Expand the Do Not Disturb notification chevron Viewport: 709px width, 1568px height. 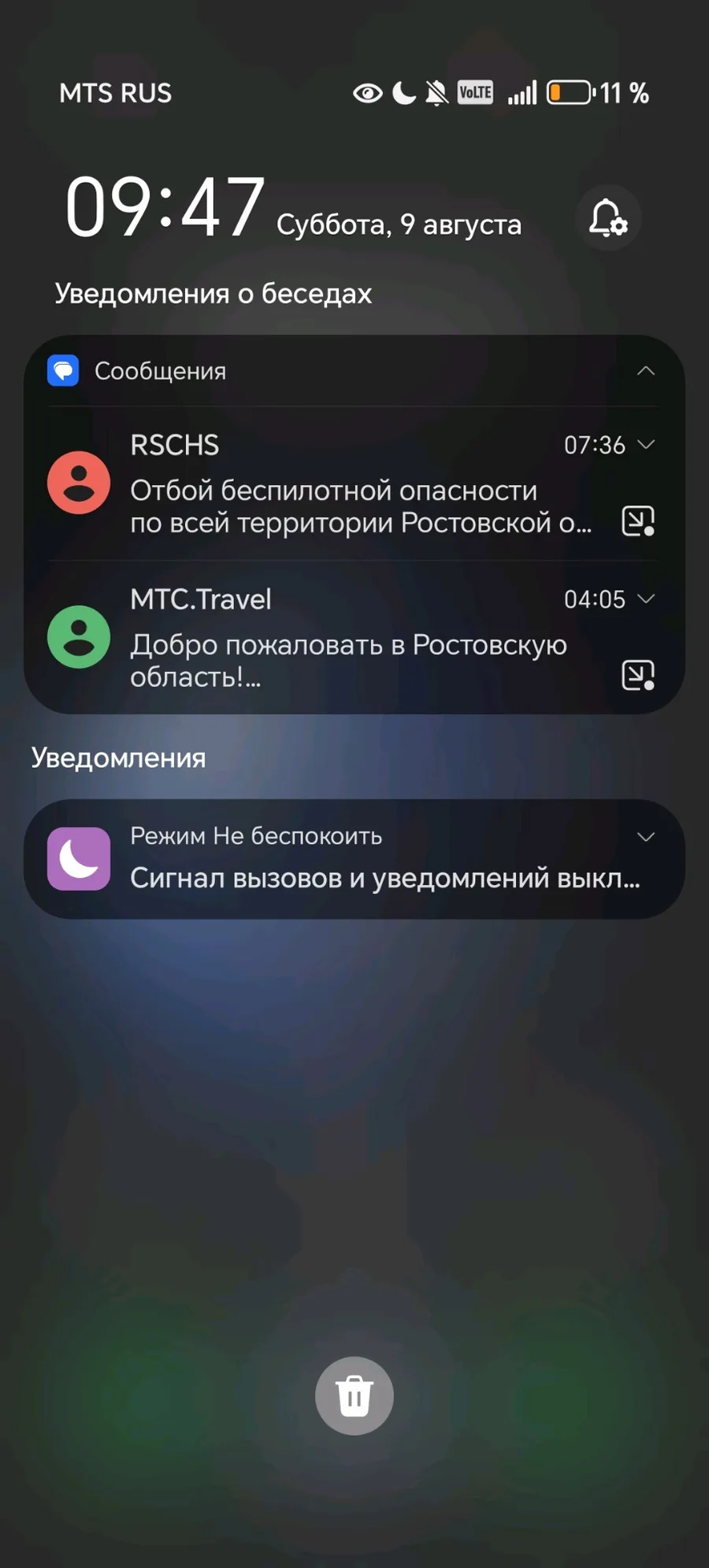(645, 836)
